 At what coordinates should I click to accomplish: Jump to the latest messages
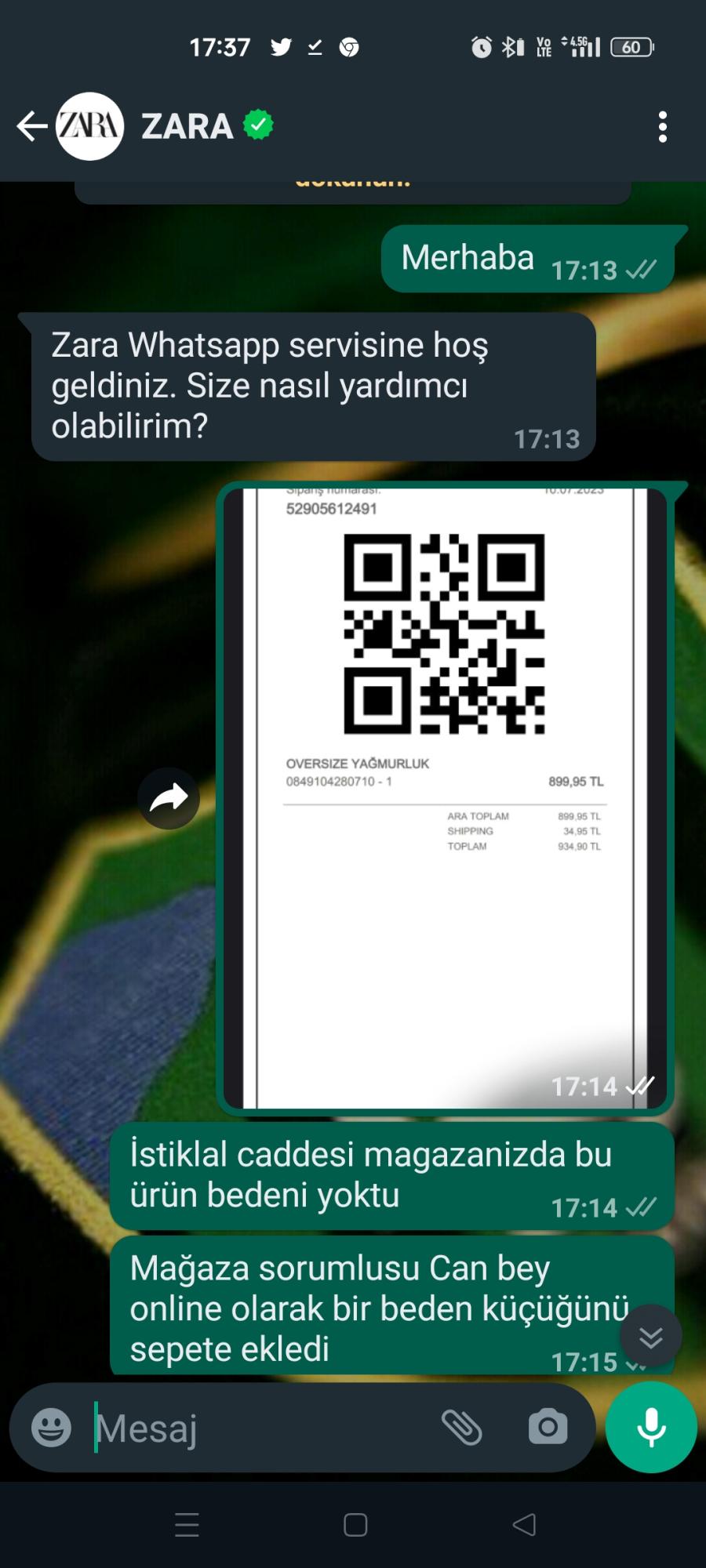(x=650, y=1337)
